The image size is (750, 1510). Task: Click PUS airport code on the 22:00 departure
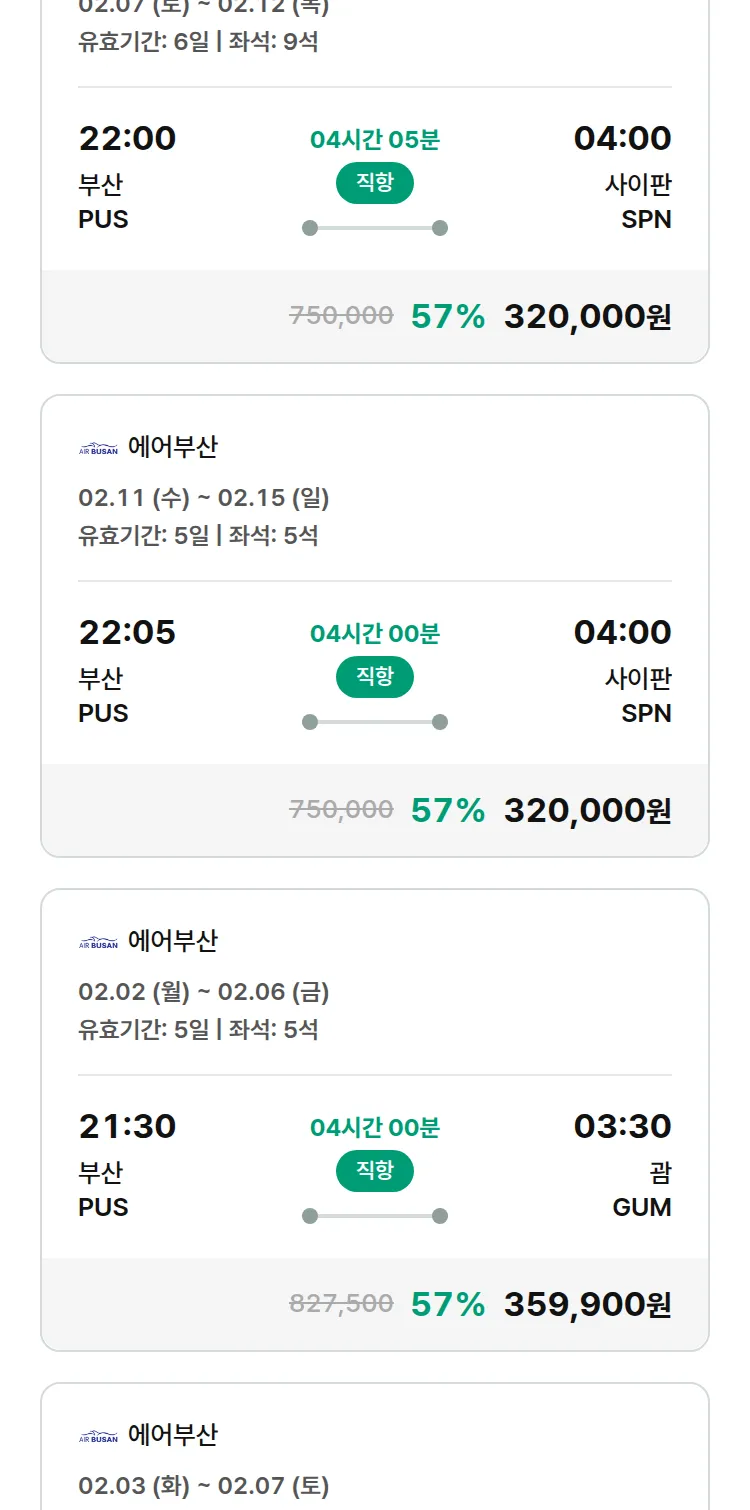tap(103, 220)
